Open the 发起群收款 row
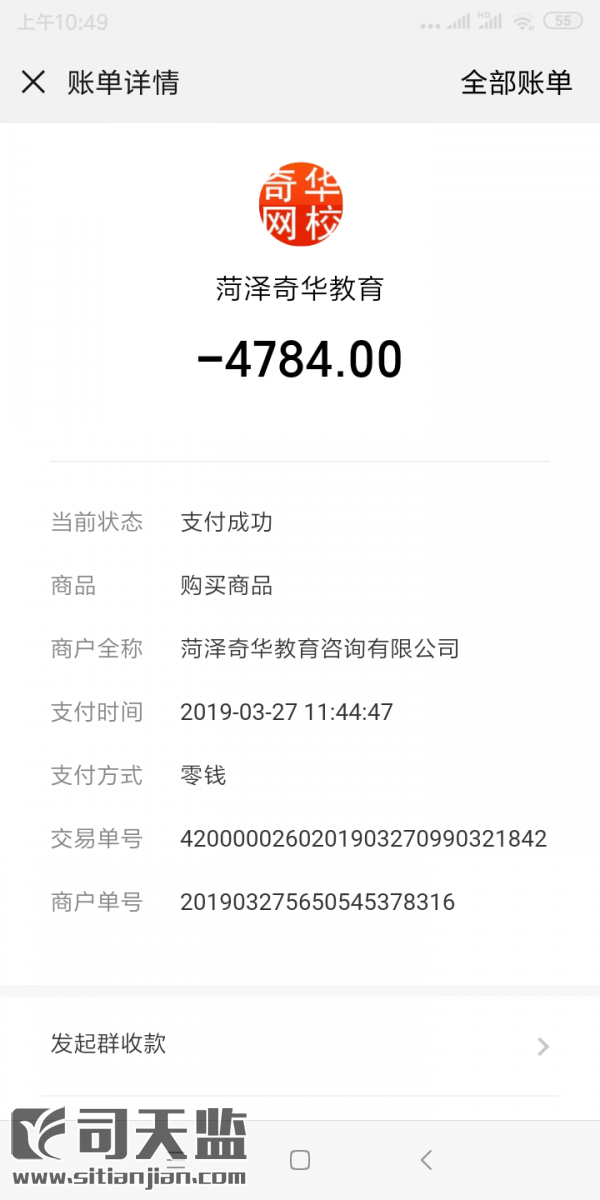 click(x=300, y=1045)
